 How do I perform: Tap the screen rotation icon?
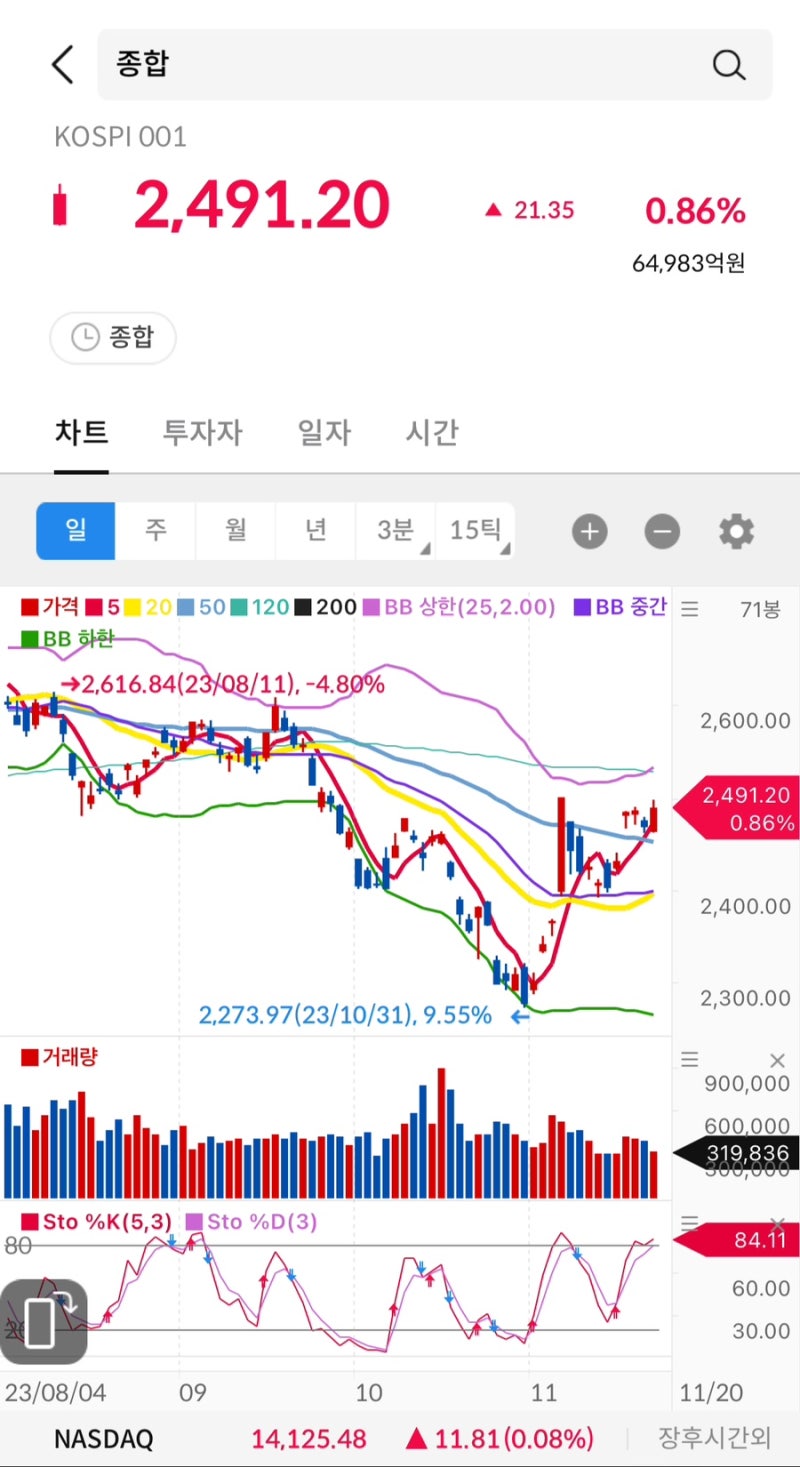(44, 1322)
